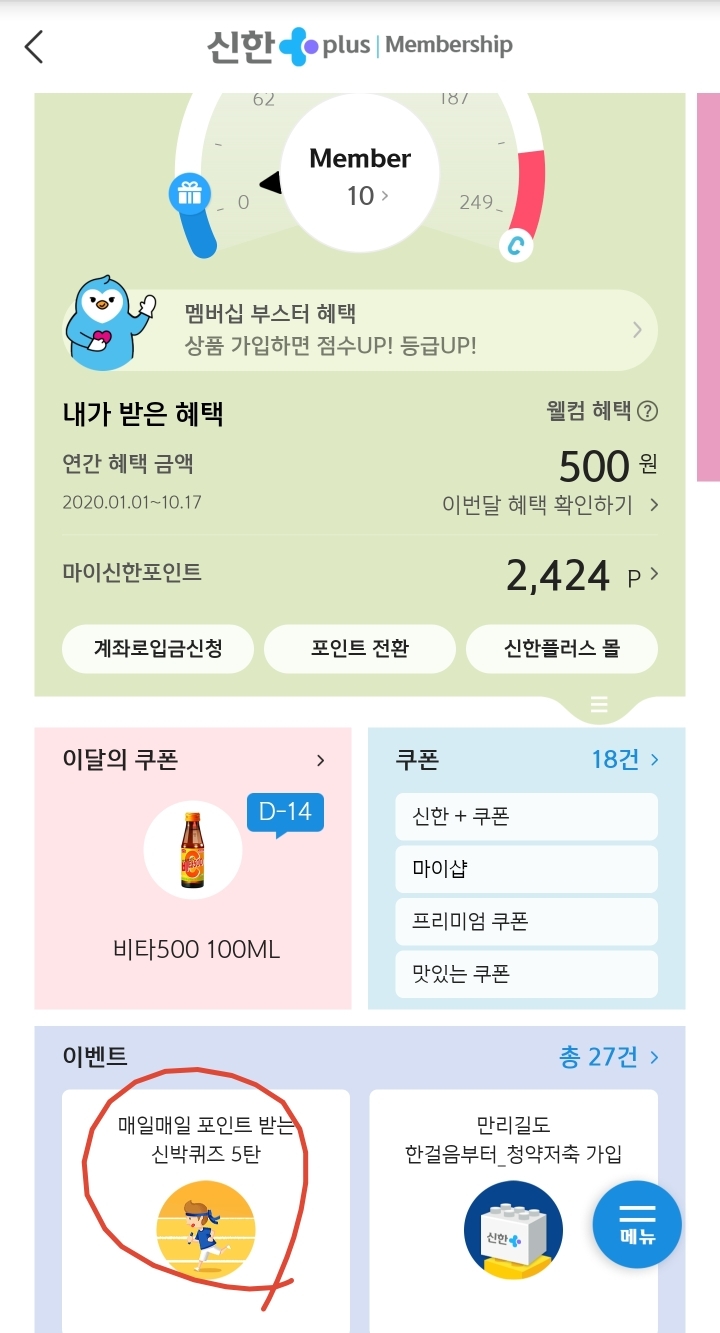View all 18건 coupons
The image size is (720, 1333).
pyautogui.click(x=625, y=760)
